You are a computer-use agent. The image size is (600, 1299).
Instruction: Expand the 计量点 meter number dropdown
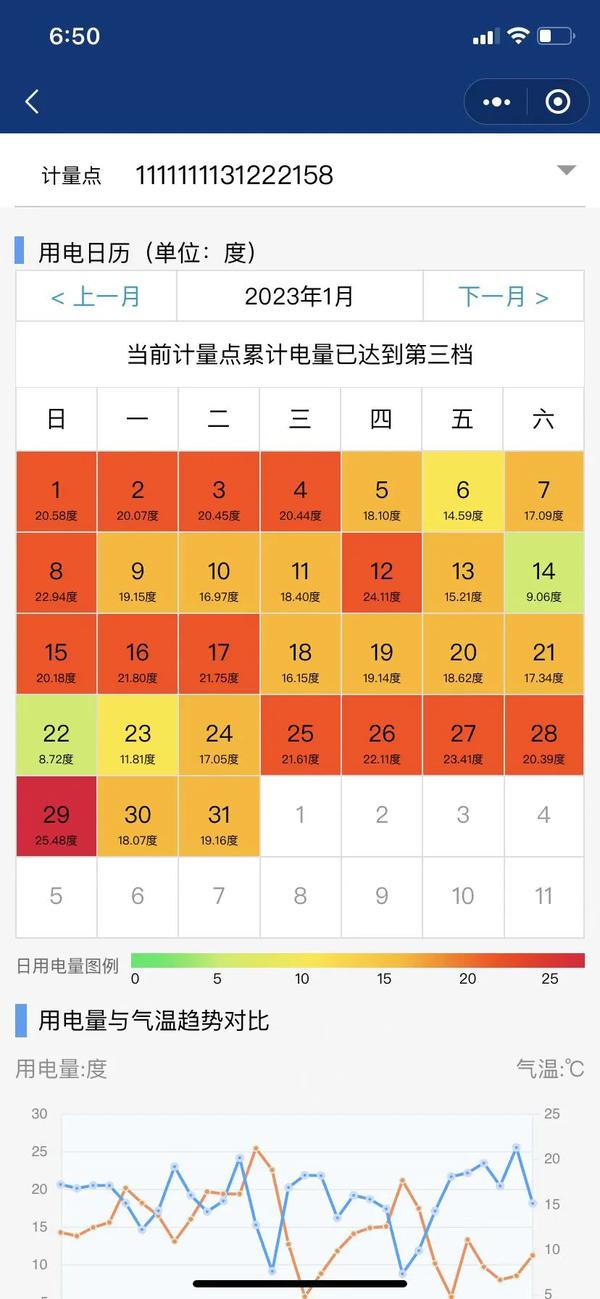point(566,170)
